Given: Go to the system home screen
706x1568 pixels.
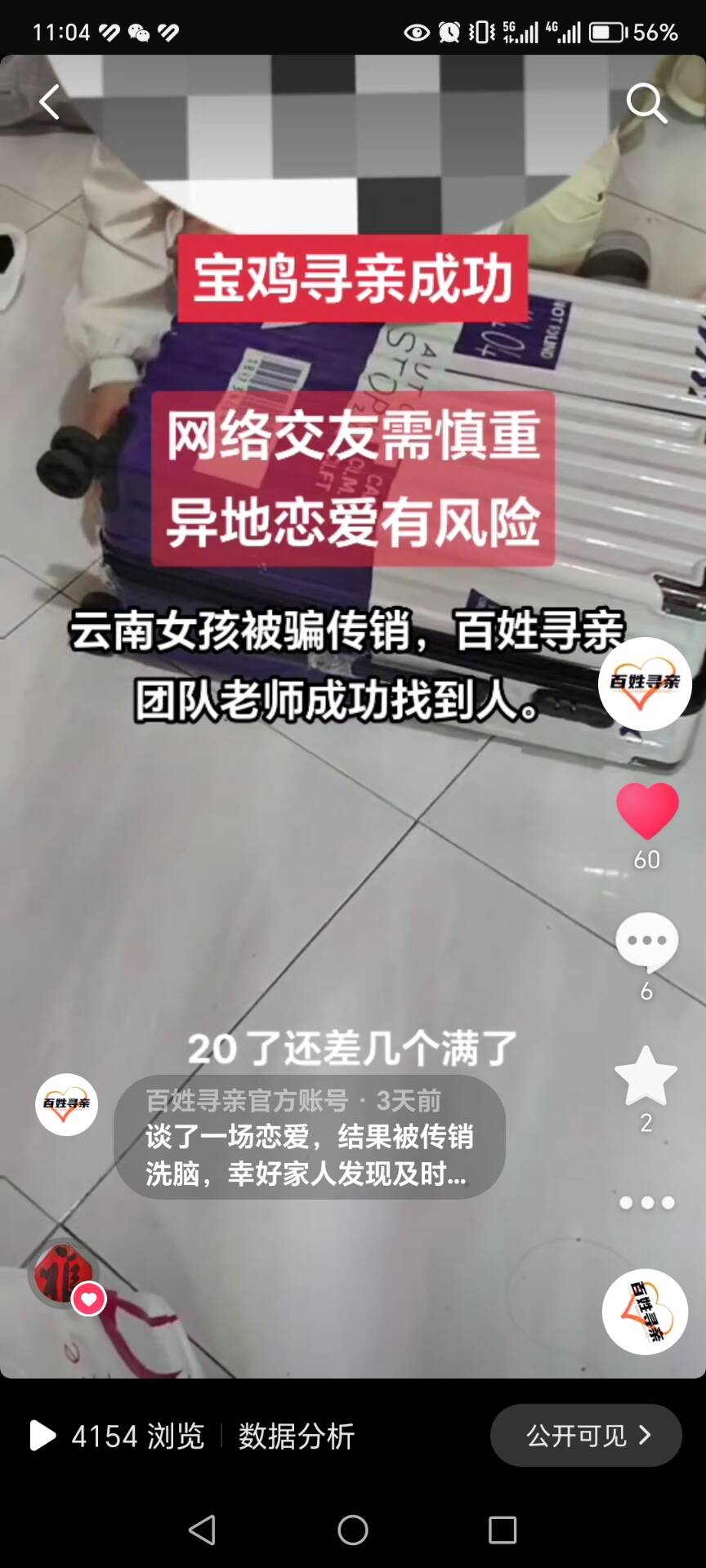Looking at the screenshot, I should click(x=352, y=1530).
